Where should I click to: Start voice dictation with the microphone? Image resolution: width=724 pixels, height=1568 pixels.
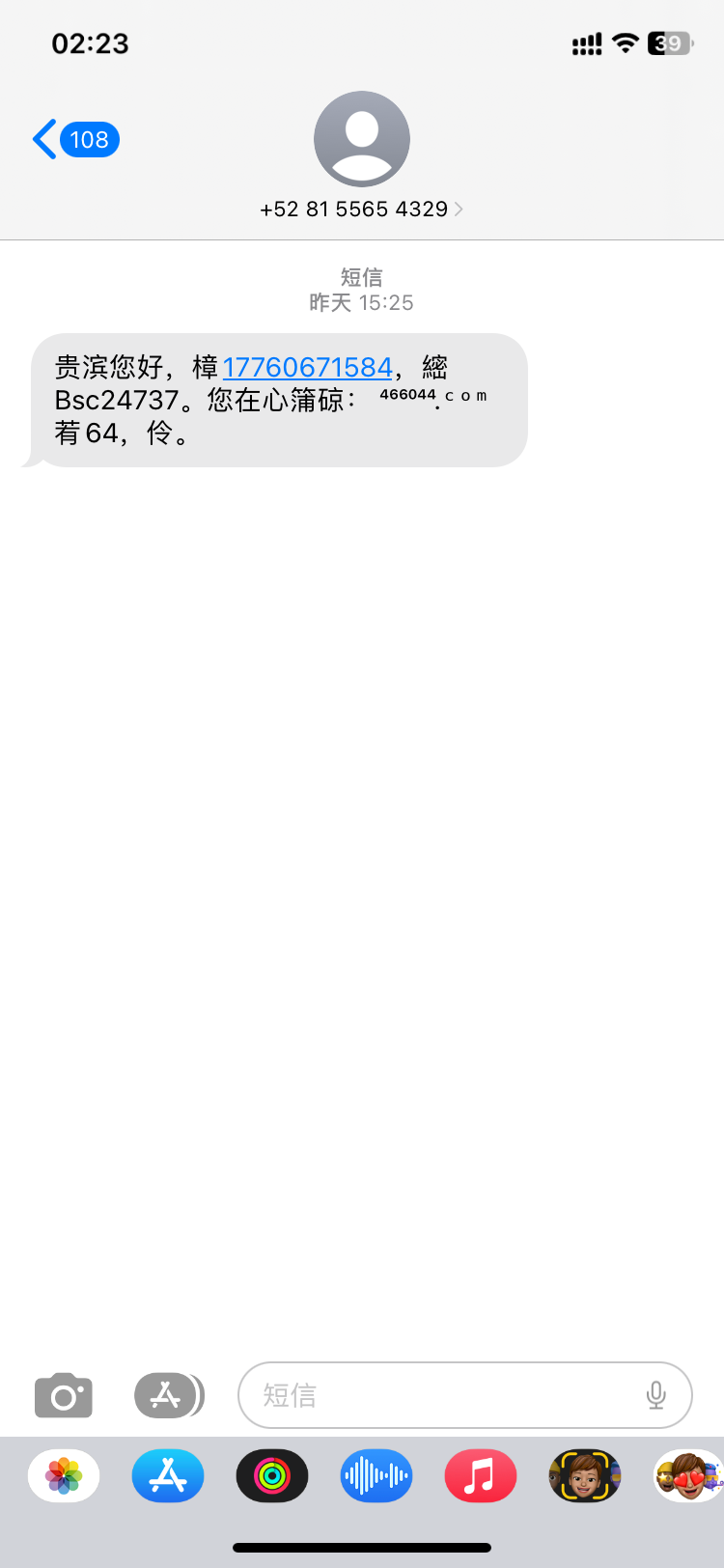click(x=656, y=1395)
